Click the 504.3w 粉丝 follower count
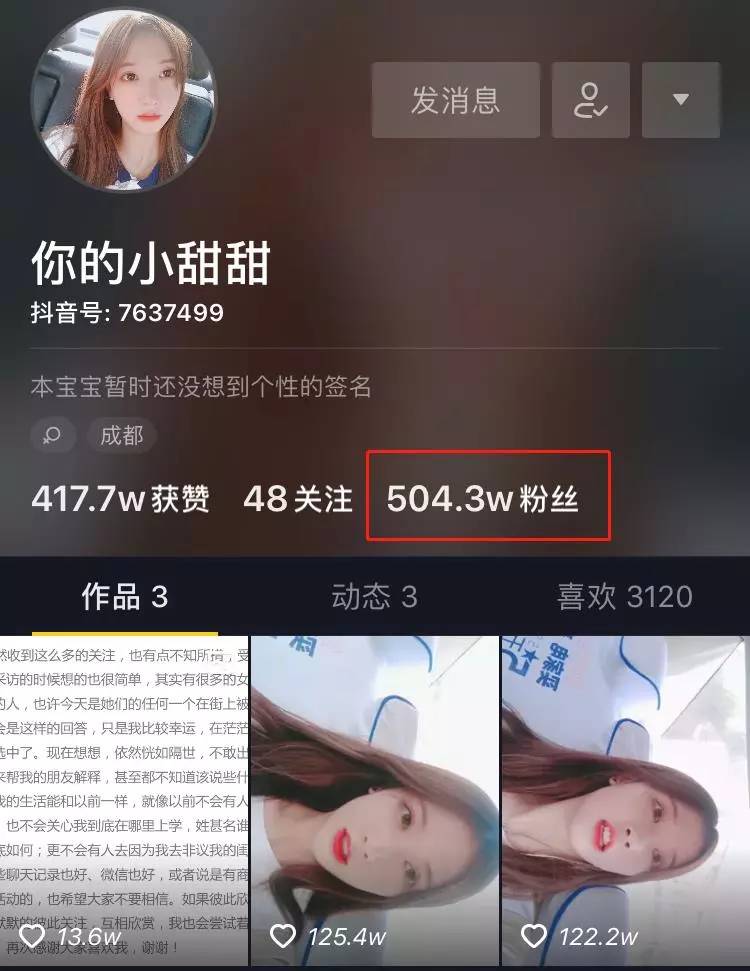The image size is (750, 971). (487, 496)
